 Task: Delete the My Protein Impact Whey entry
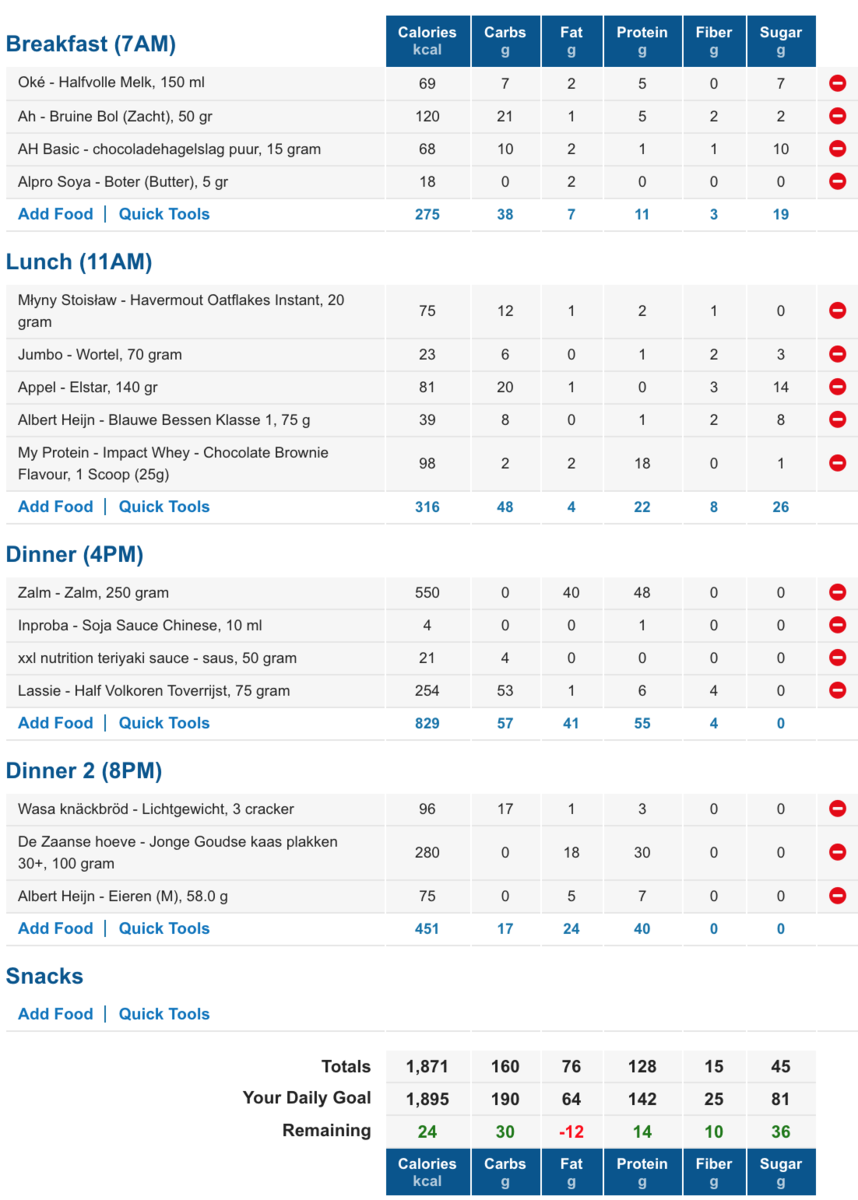(x=838, y=463)
